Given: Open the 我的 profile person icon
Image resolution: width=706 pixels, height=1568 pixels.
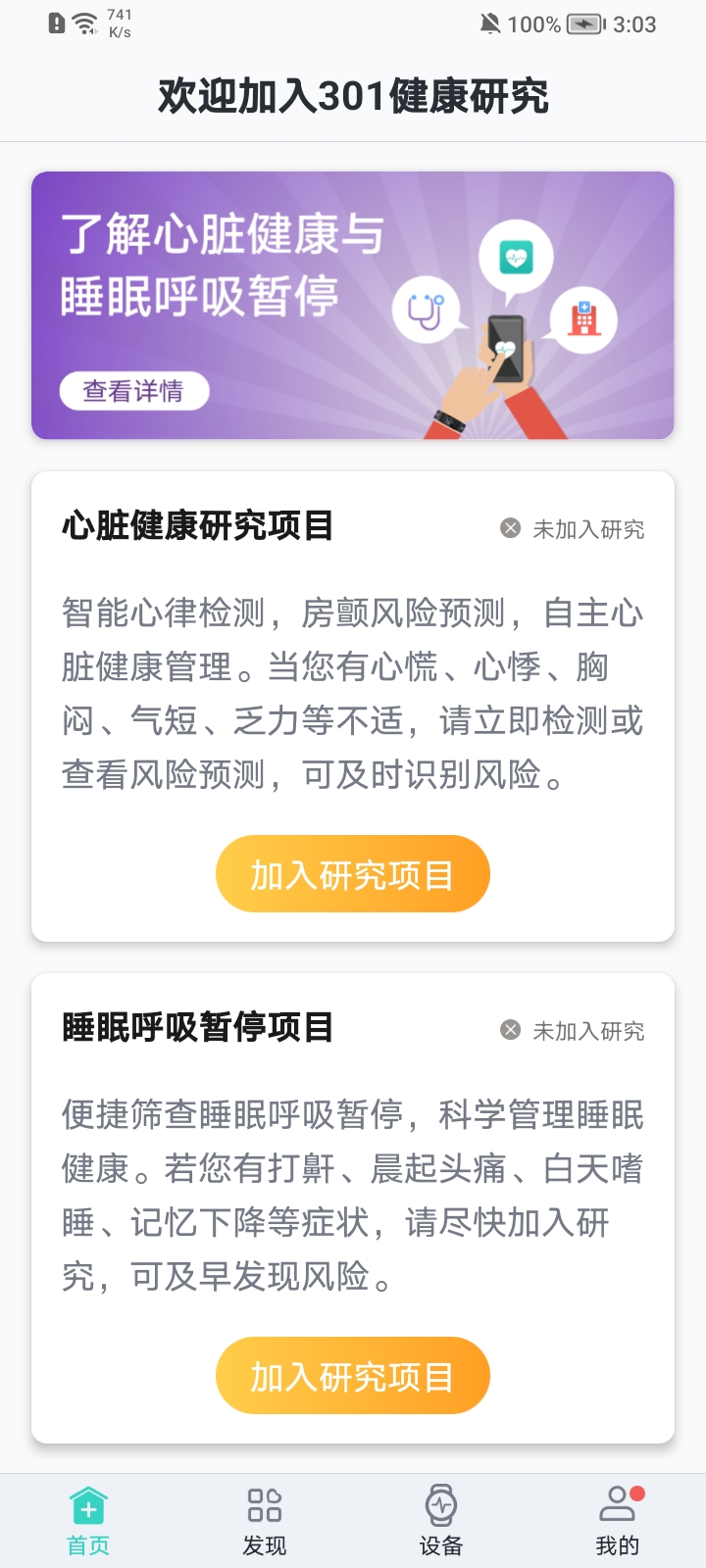Looking at the screenshot, I should pos(618,1504).
